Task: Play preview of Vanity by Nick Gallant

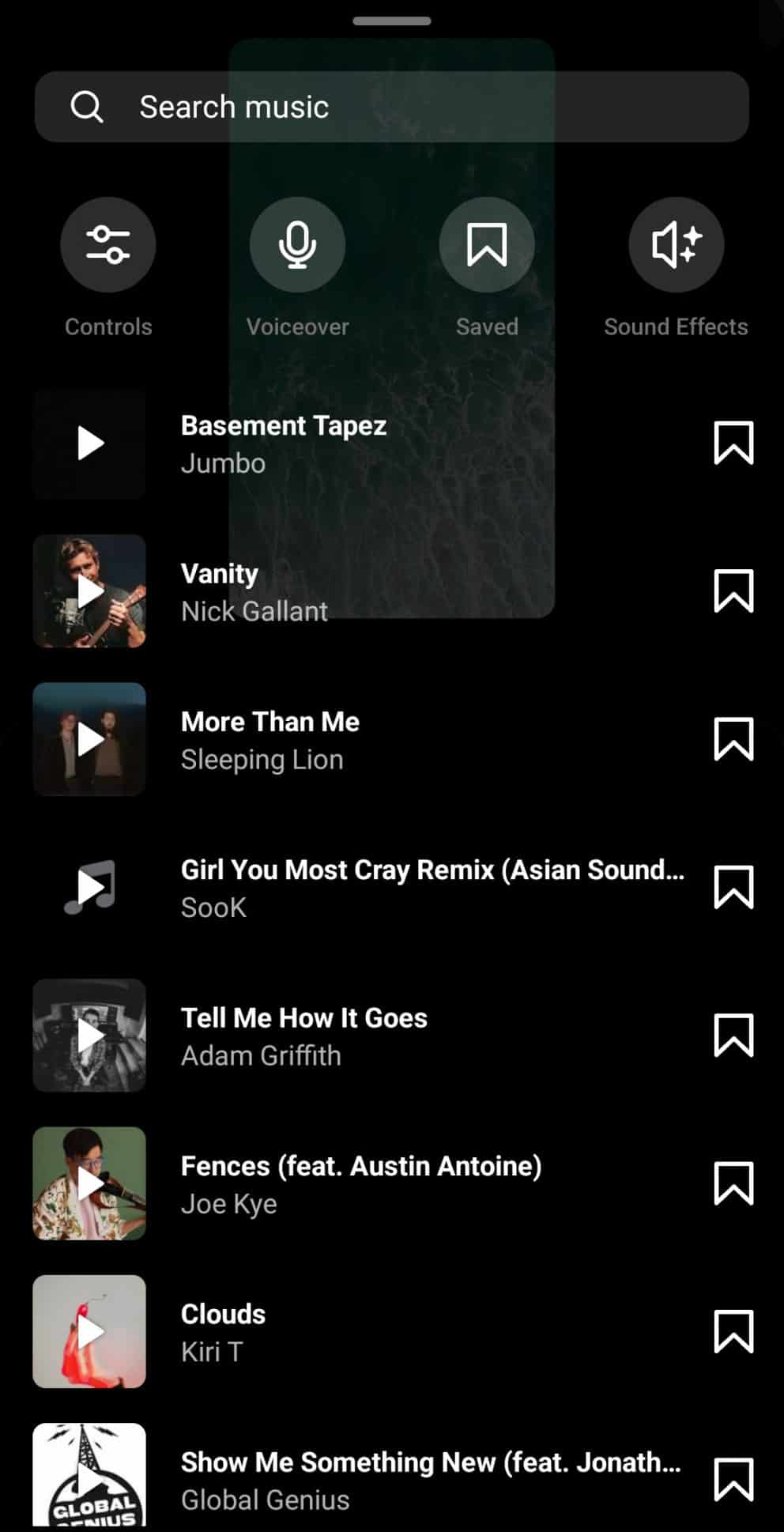Action: coord(89,591)
